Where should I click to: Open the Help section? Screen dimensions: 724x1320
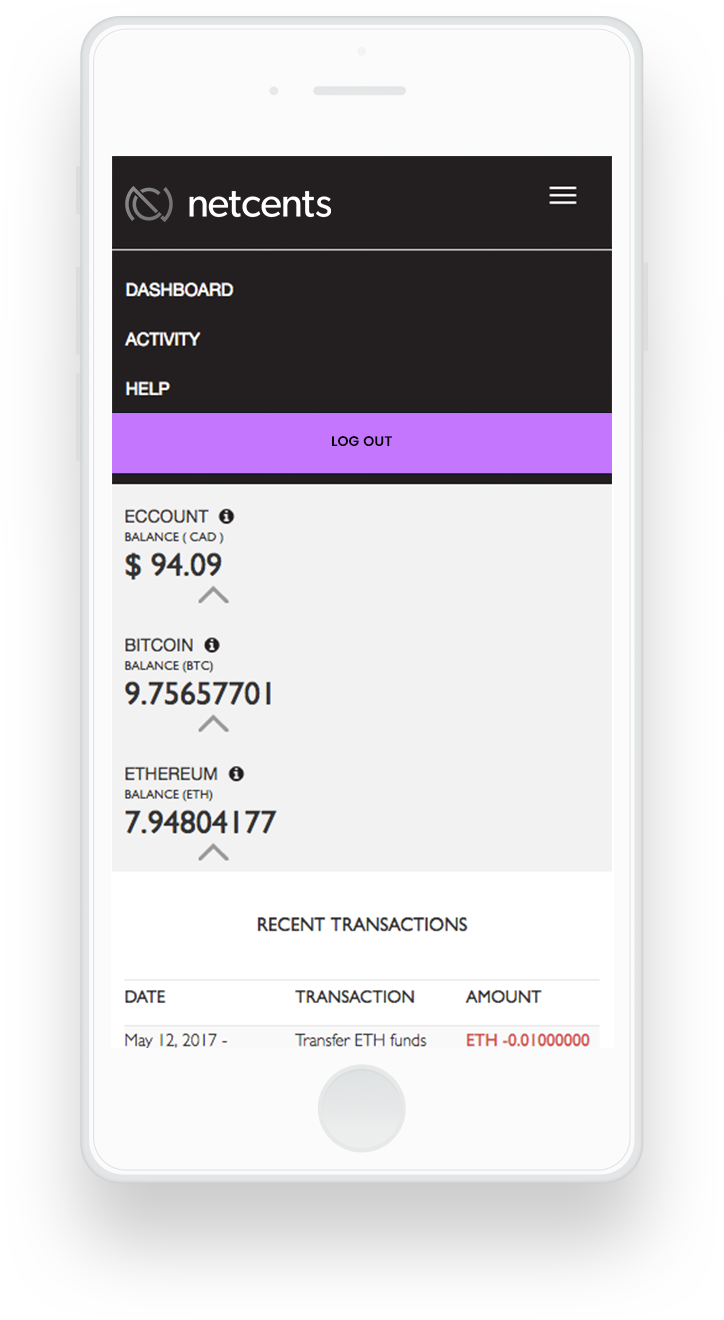[x=147, y=388]
